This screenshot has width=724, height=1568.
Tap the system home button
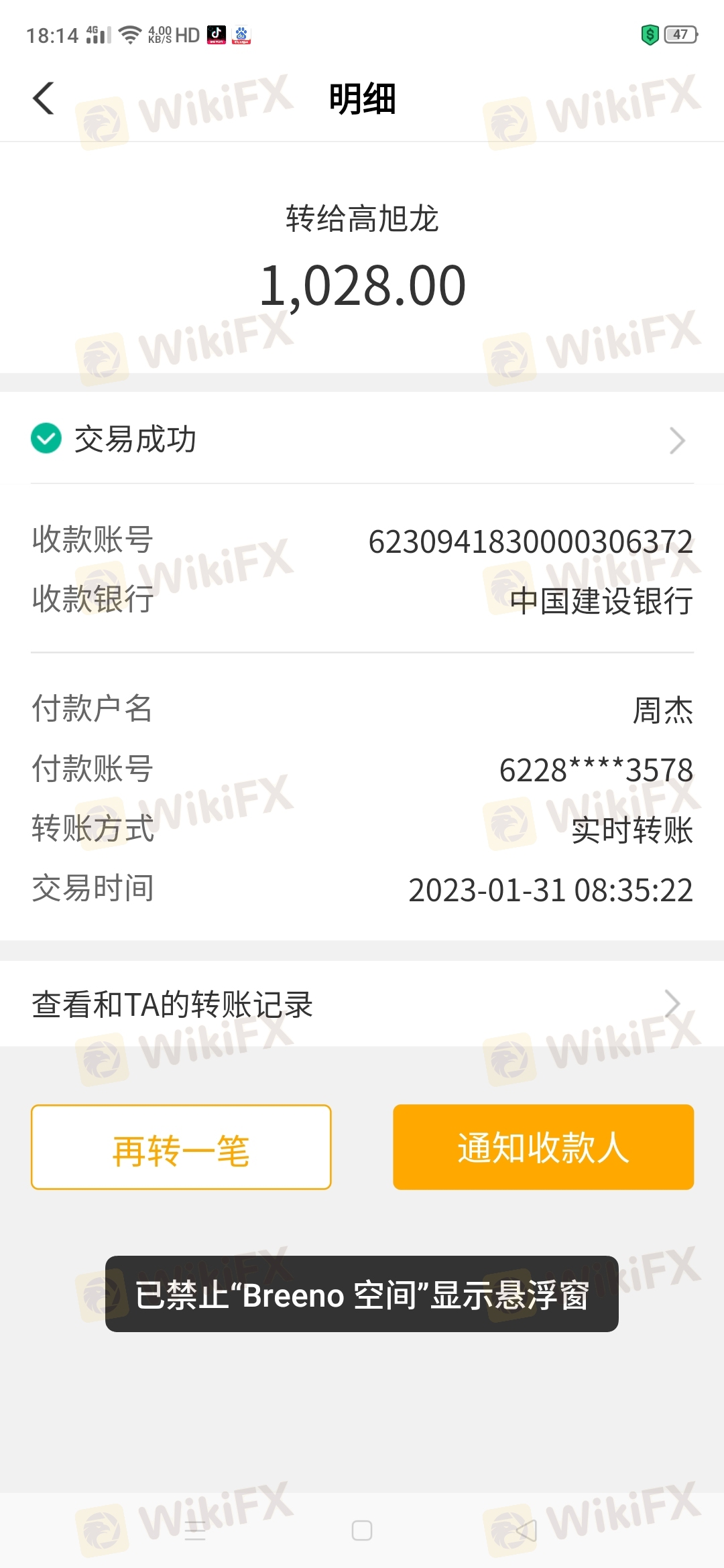(x=362, y=1530)
